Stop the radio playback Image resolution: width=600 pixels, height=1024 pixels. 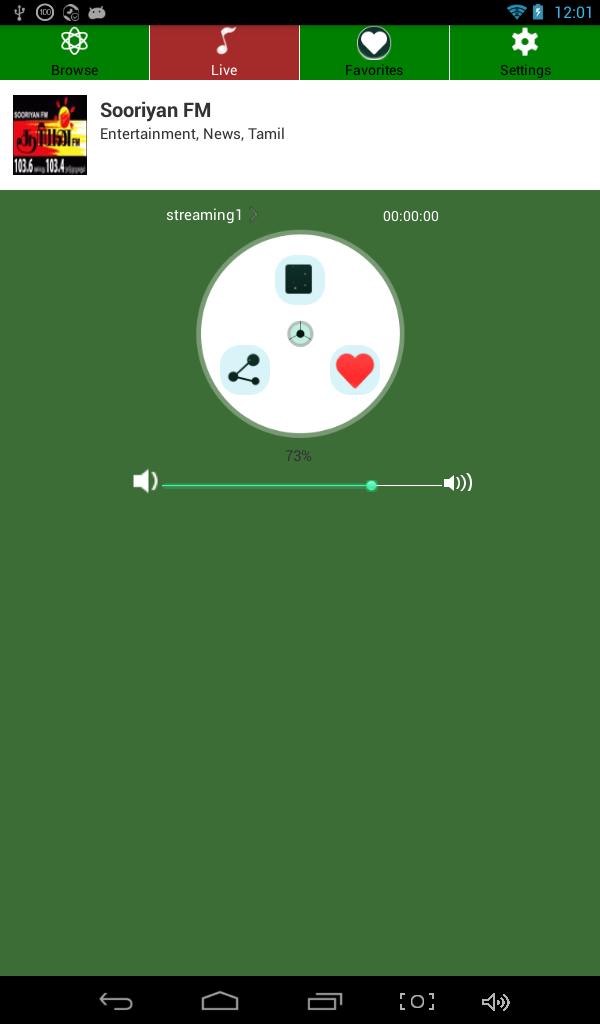pyautogui.click(x=299, y=280)
